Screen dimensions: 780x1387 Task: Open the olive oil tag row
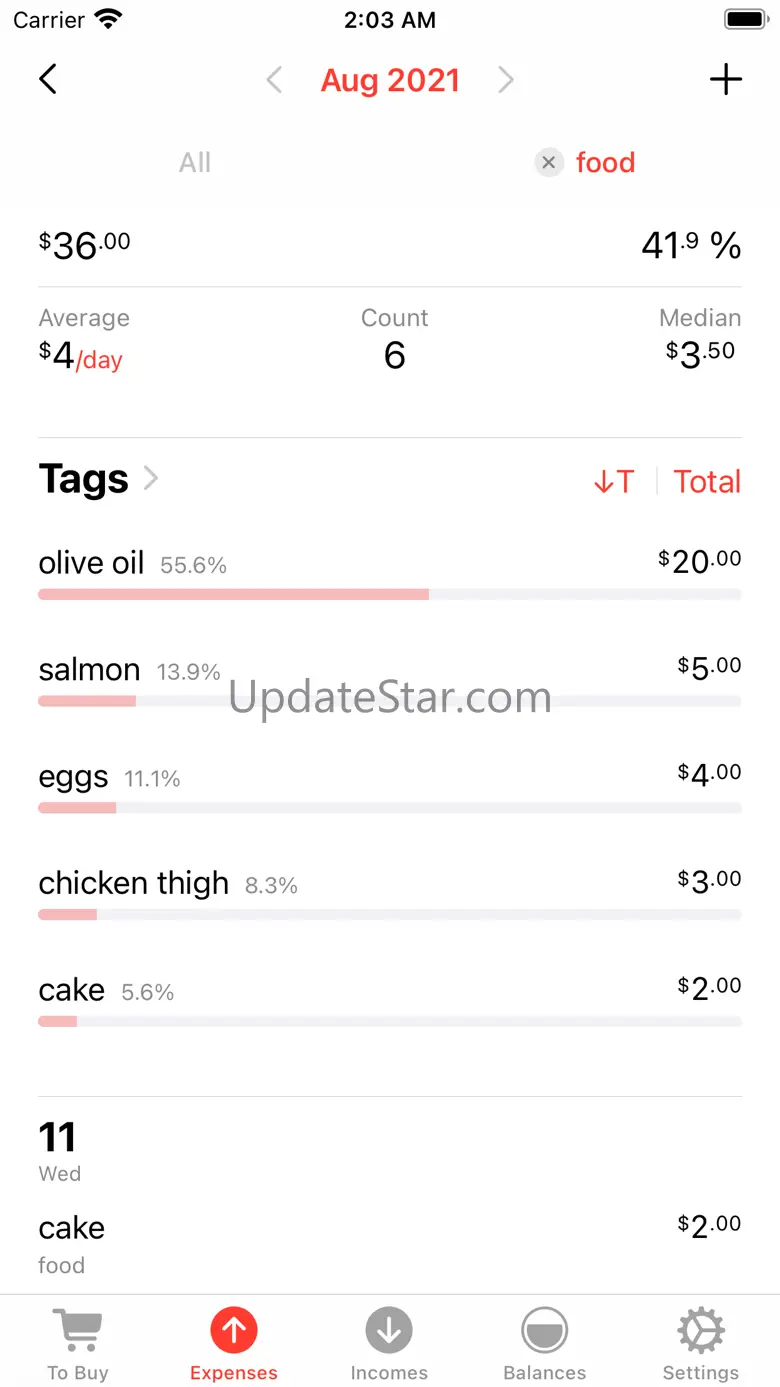click(390, 574)
